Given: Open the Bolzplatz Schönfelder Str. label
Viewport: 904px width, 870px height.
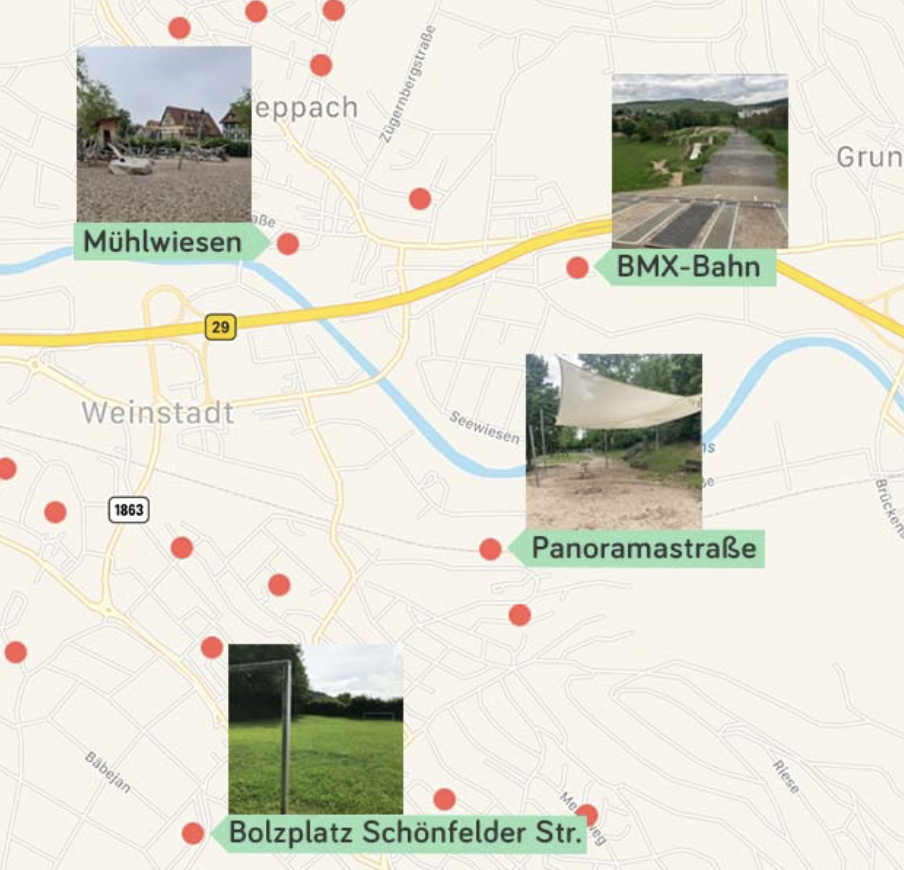Looking at the screenshot, I should click(404, 832).
